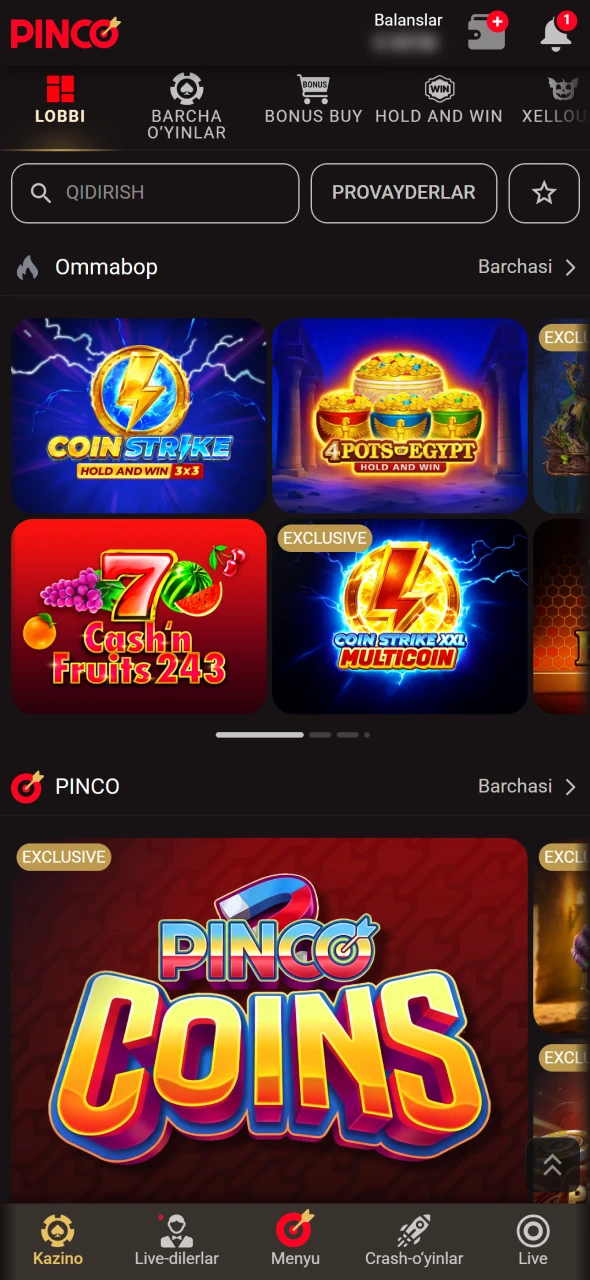Open the Live tab
Image resolution: width=590 pixels, height=1280 pixels.
coord(533,1240)
